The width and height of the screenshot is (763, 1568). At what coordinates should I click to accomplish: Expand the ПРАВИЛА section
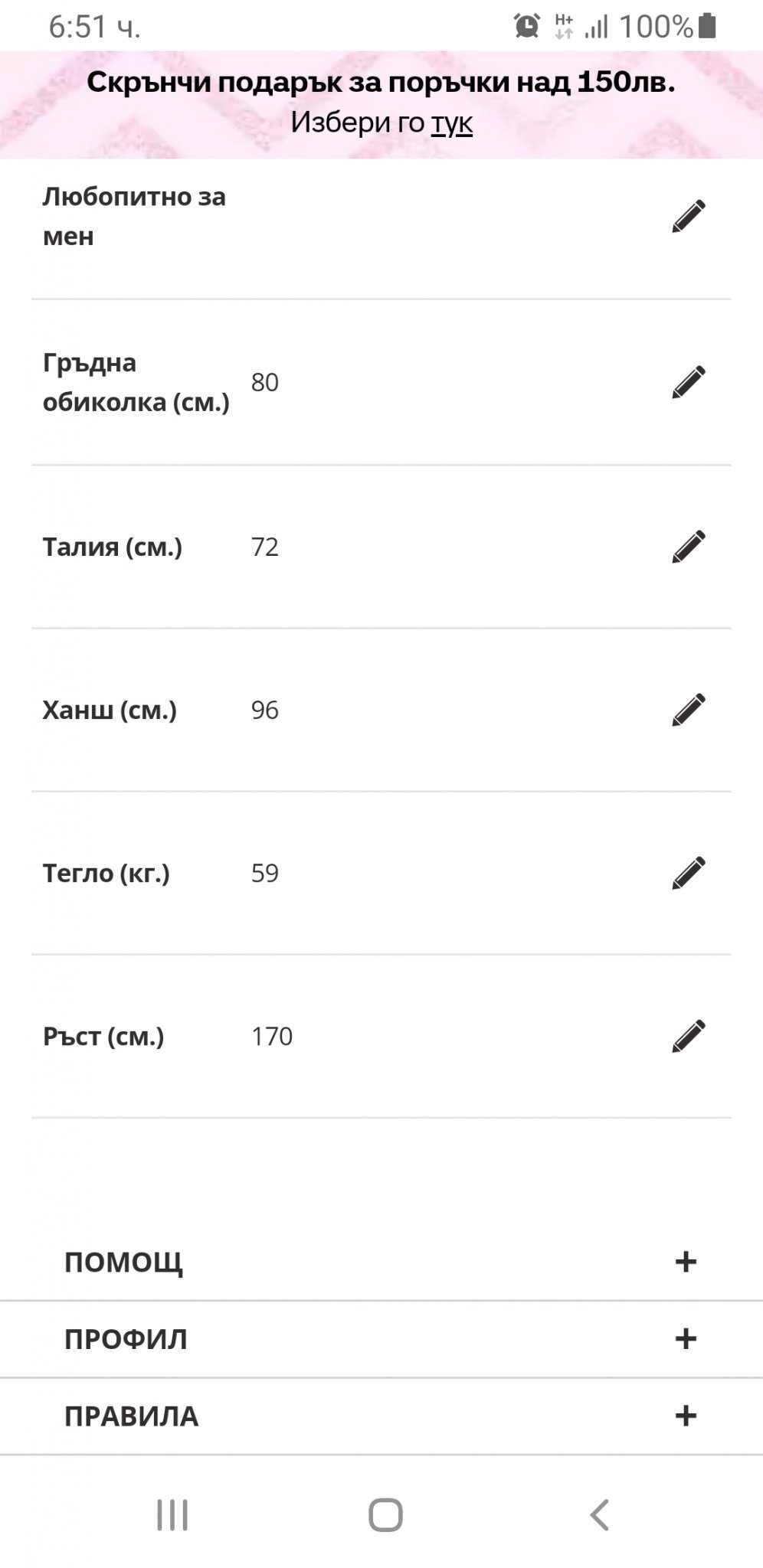685,1416
